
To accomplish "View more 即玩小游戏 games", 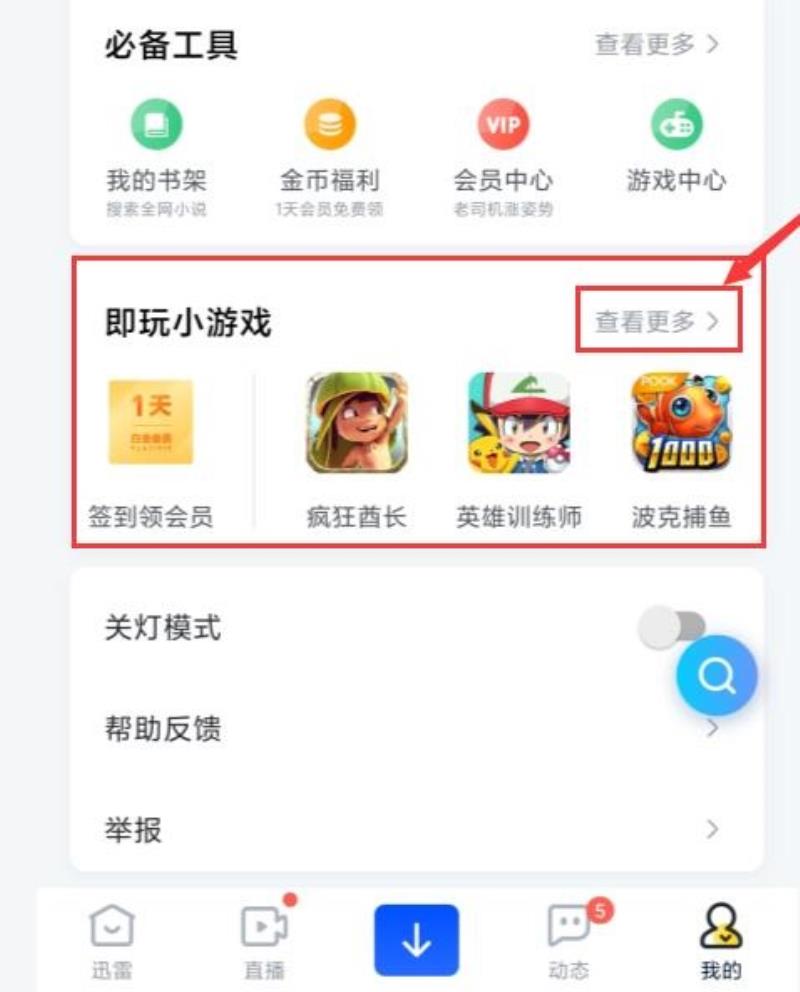I will click(x=657, y=321).
